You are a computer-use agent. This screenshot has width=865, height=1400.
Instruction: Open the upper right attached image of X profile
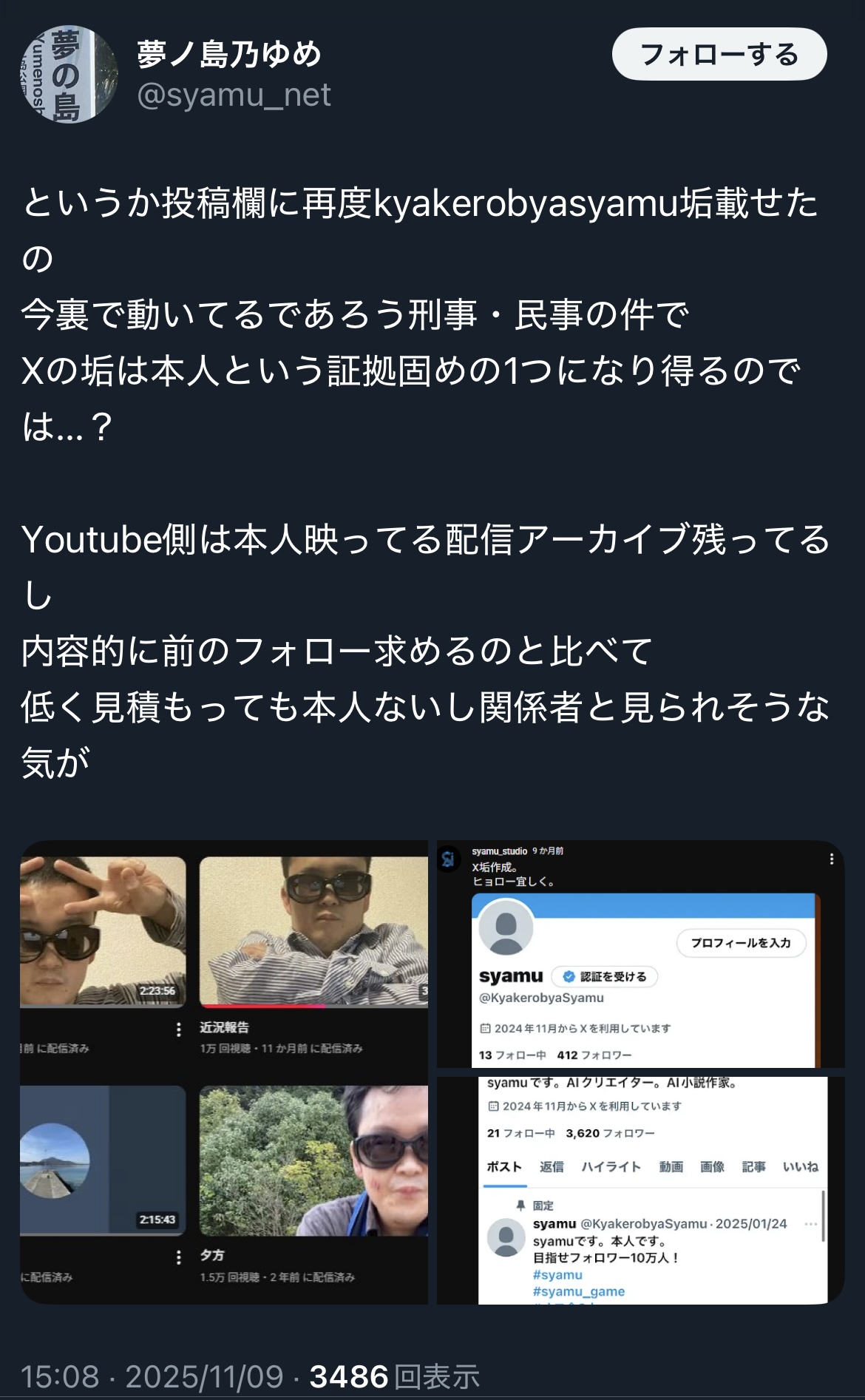pyautogui.click(x=640, y=954)
